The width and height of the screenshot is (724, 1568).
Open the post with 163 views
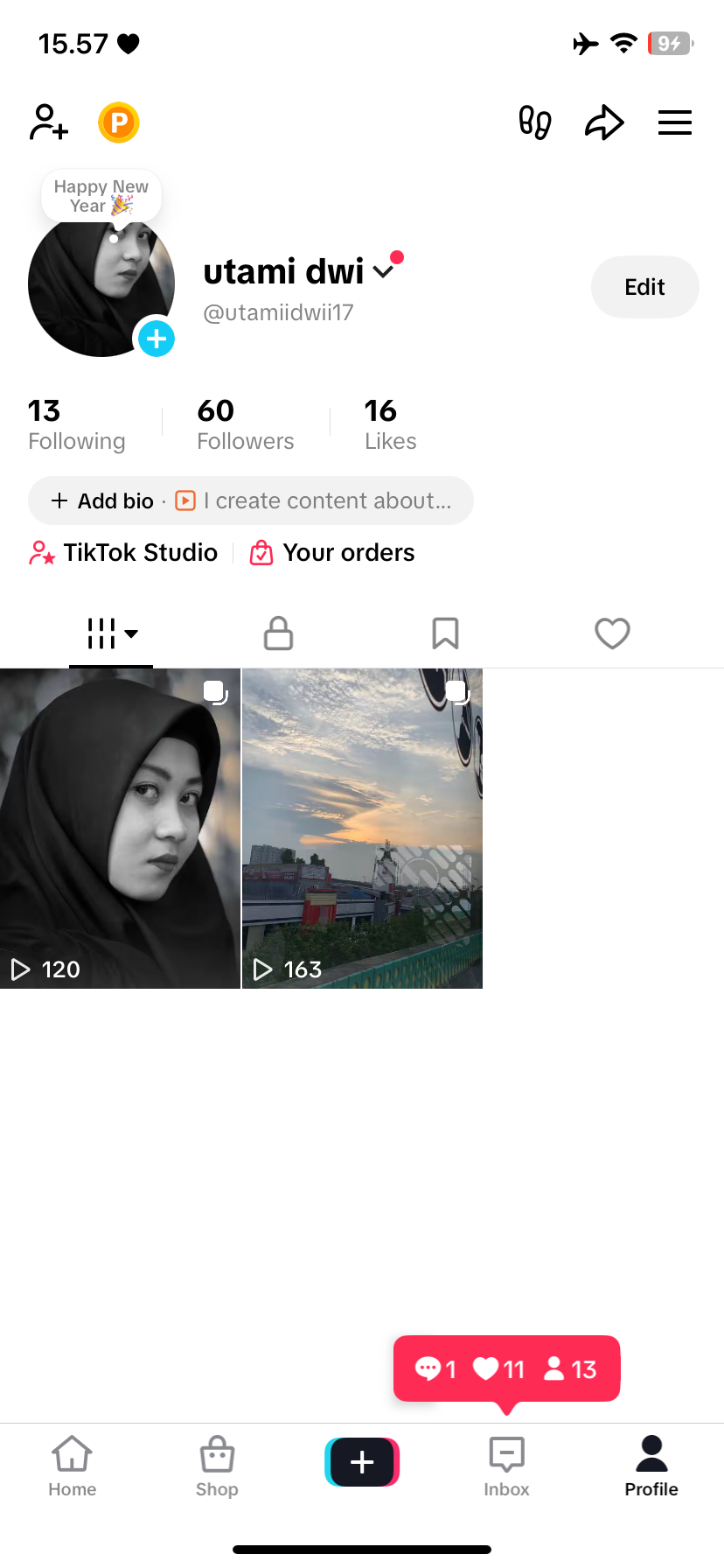[362, 828]
